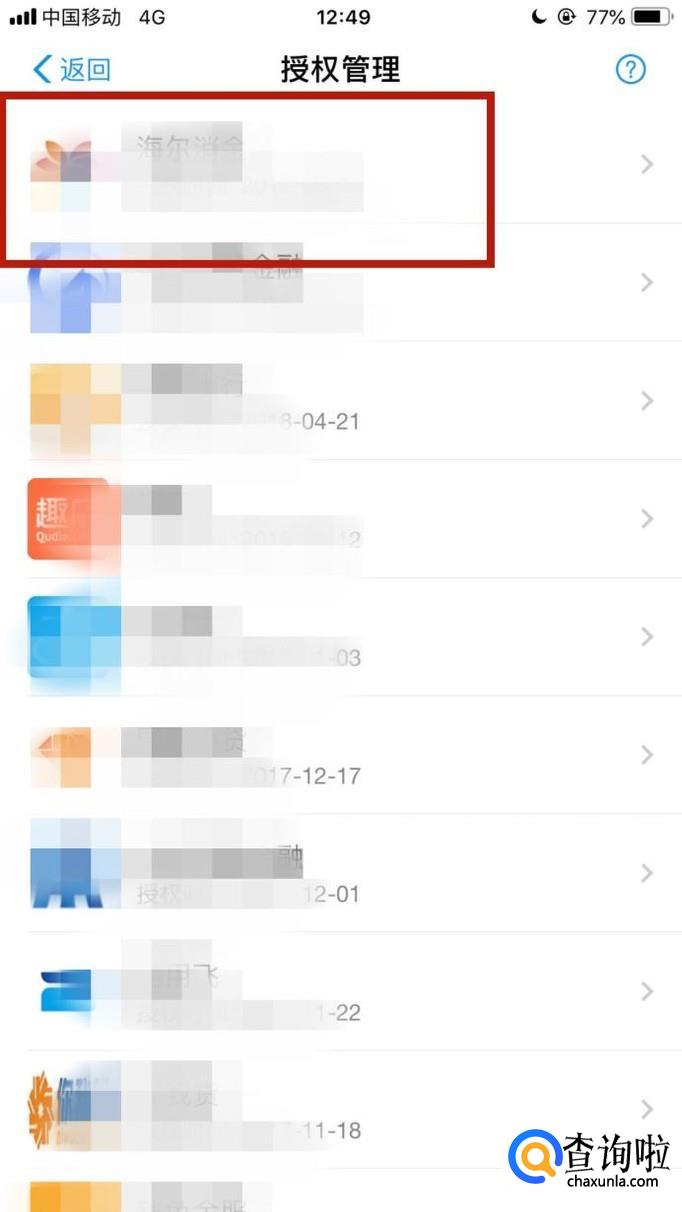This screenshot has width=682, height=1212.
Task: Open the Qudian 趣店 authorization row
Action: pyautogui.click(x=340, y=519)
